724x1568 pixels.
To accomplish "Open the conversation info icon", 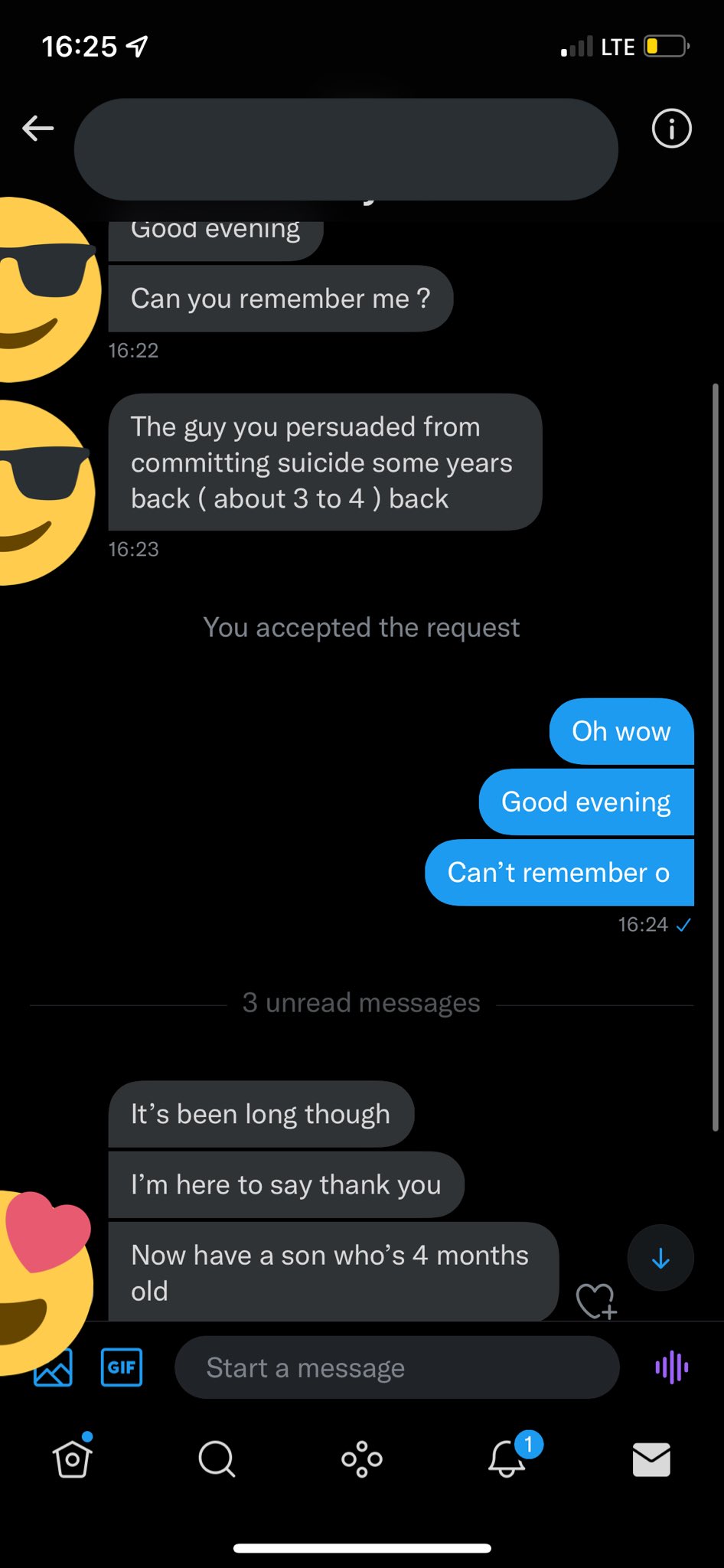I will coord(670,129).
